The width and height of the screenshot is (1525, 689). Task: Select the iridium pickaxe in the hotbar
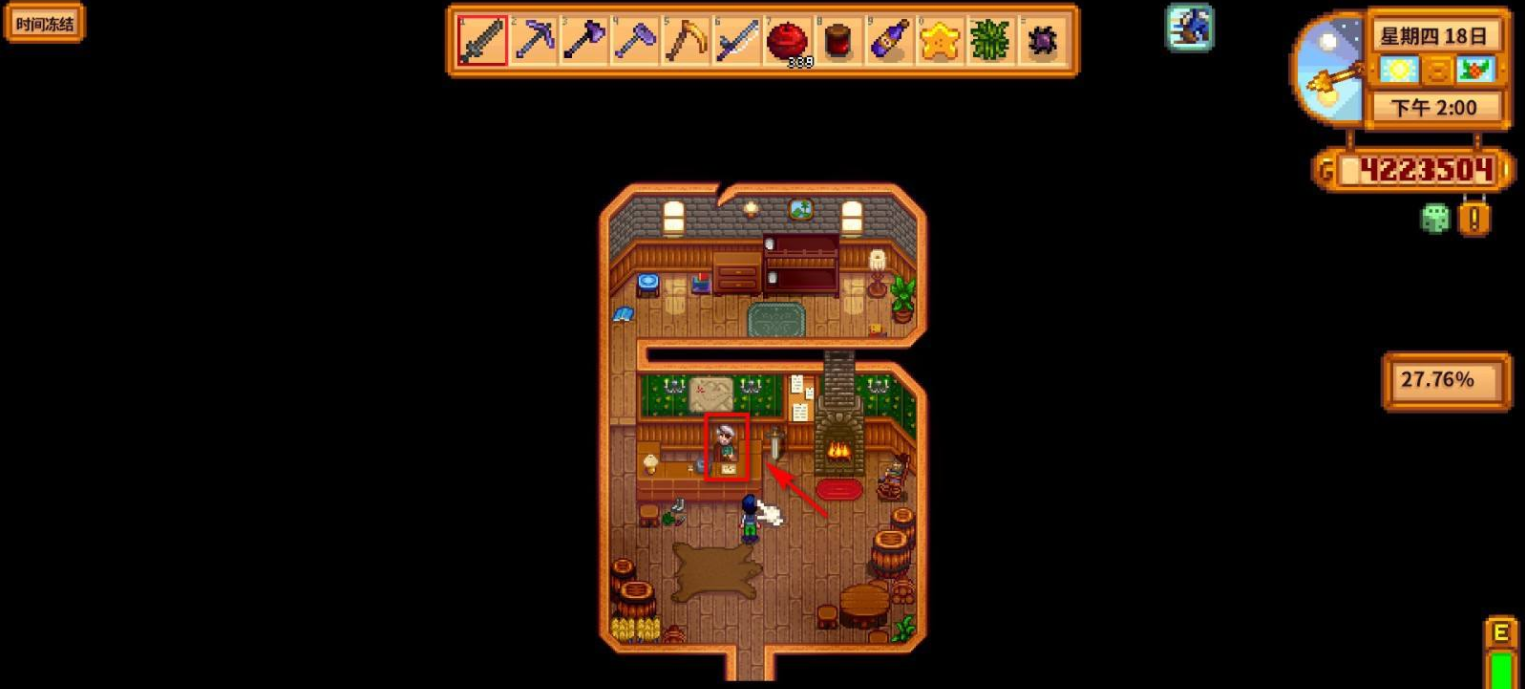(x=534, y=41)
